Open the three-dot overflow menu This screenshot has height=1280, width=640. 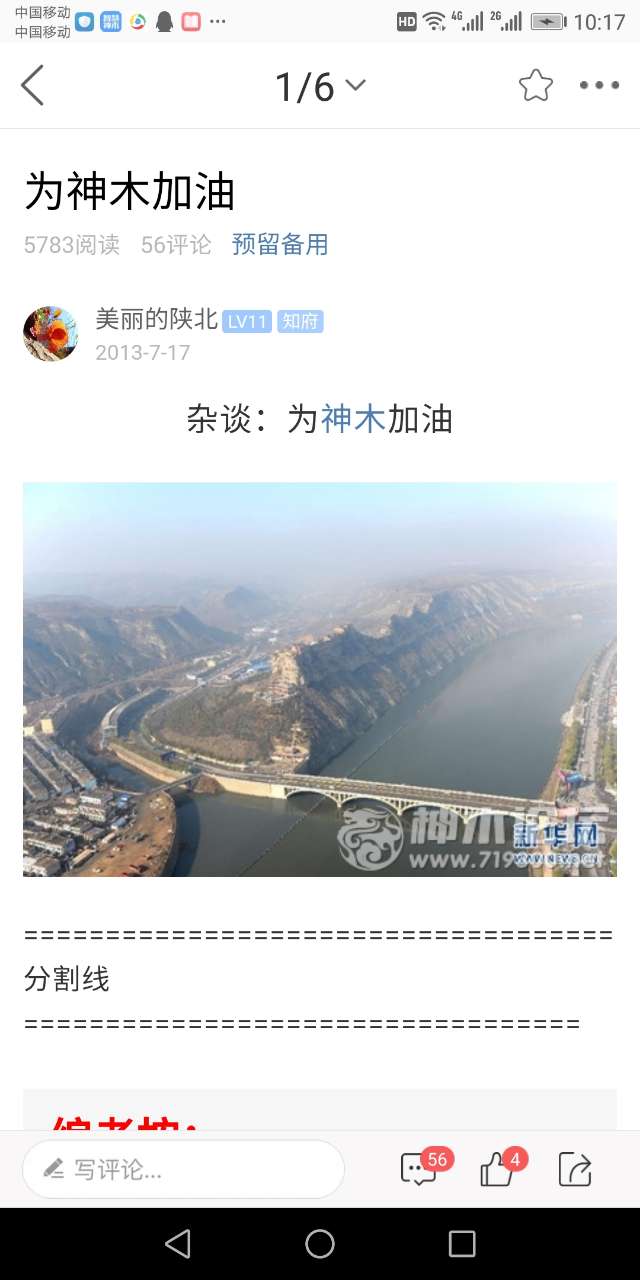point(600,86)
